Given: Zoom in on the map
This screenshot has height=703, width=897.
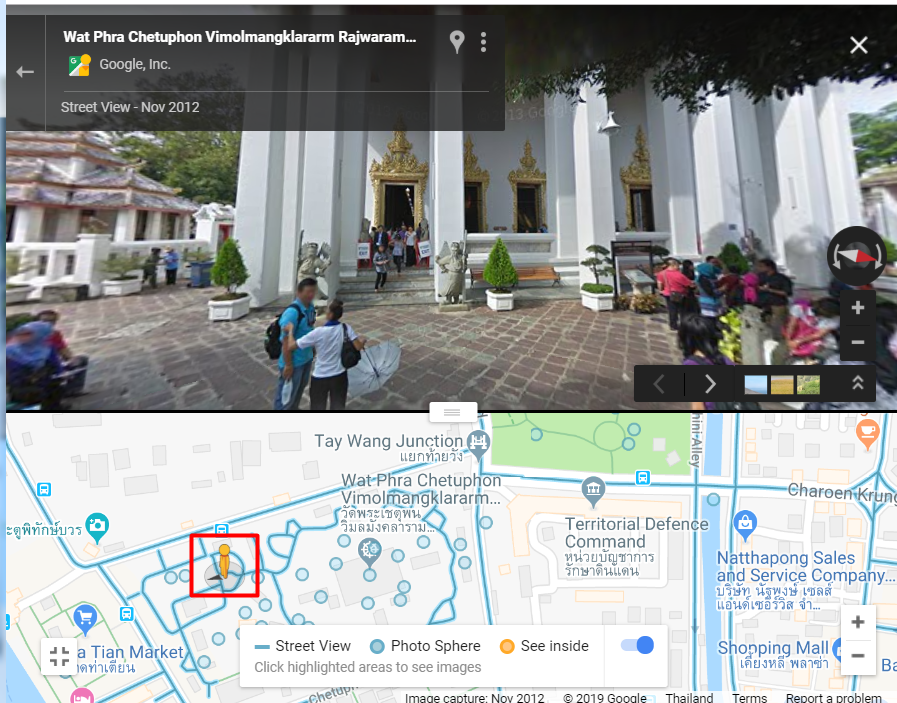Looking at the screenshot, I should point(858,623).
